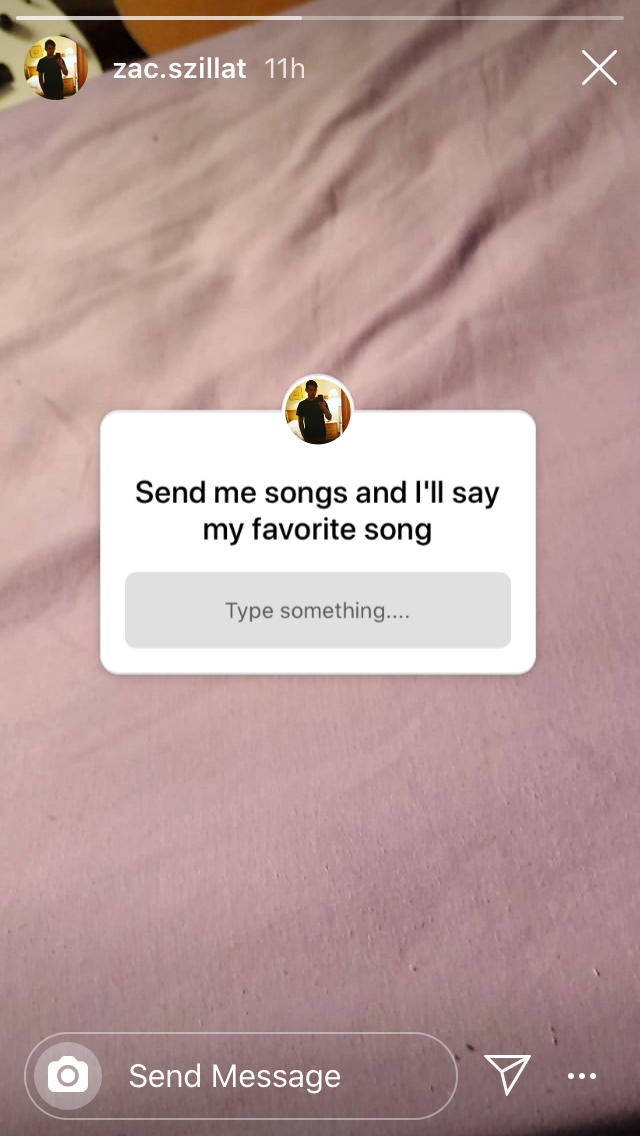Tap the zac.szillat username
640x1136 pixels.
pyautogui.click(x=180, y=70)
